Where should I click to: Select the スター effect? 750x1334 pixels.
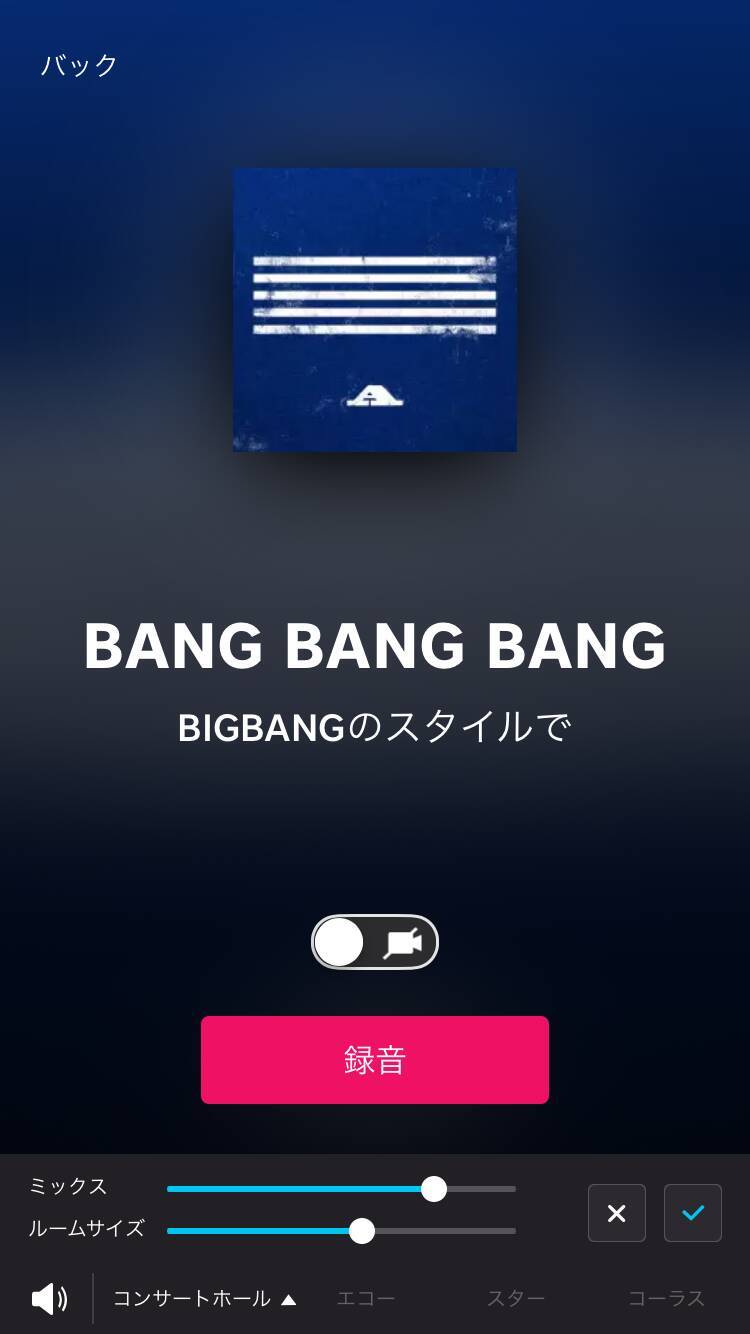click(x=516, y=1299)
